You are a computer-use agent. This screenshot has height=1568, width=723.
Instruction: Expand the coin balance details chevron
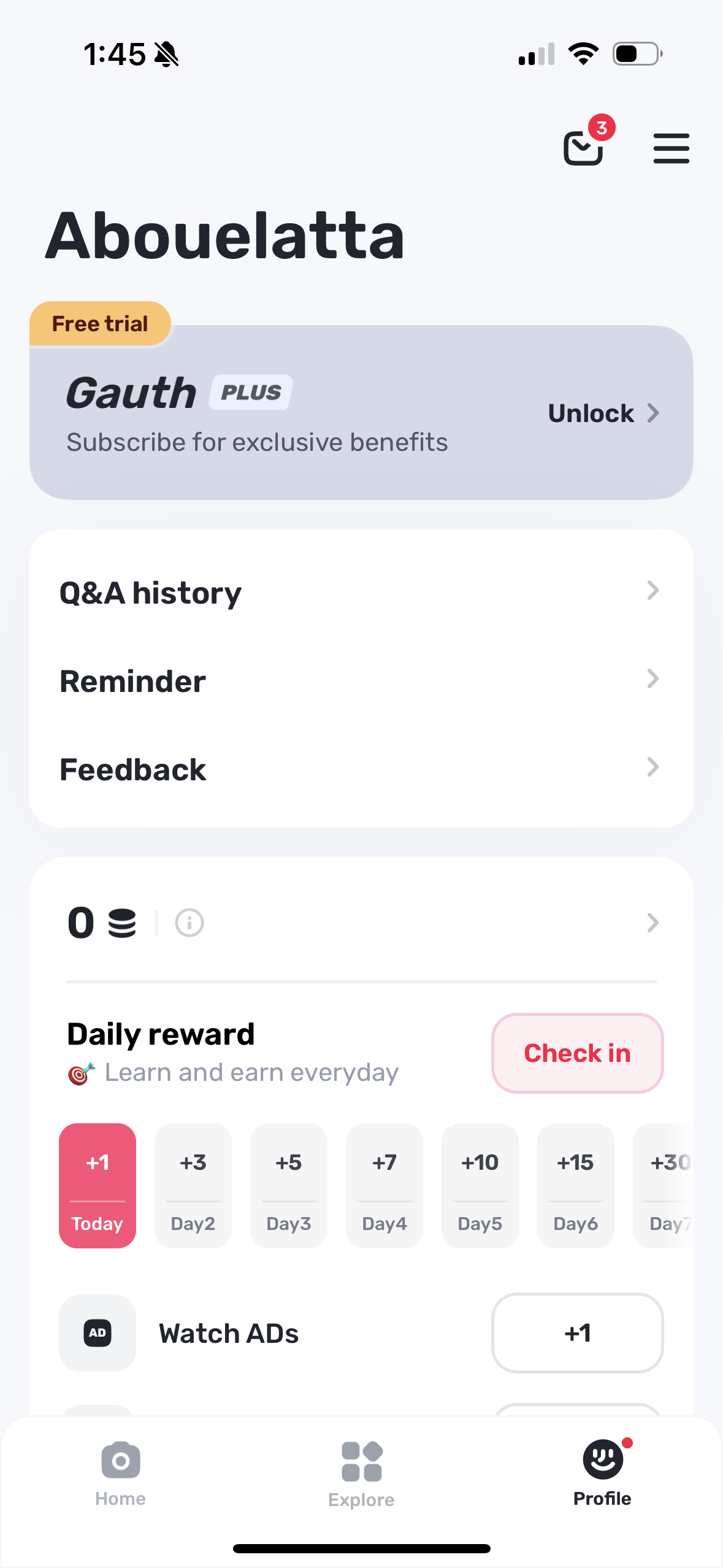tap(652, 923)
